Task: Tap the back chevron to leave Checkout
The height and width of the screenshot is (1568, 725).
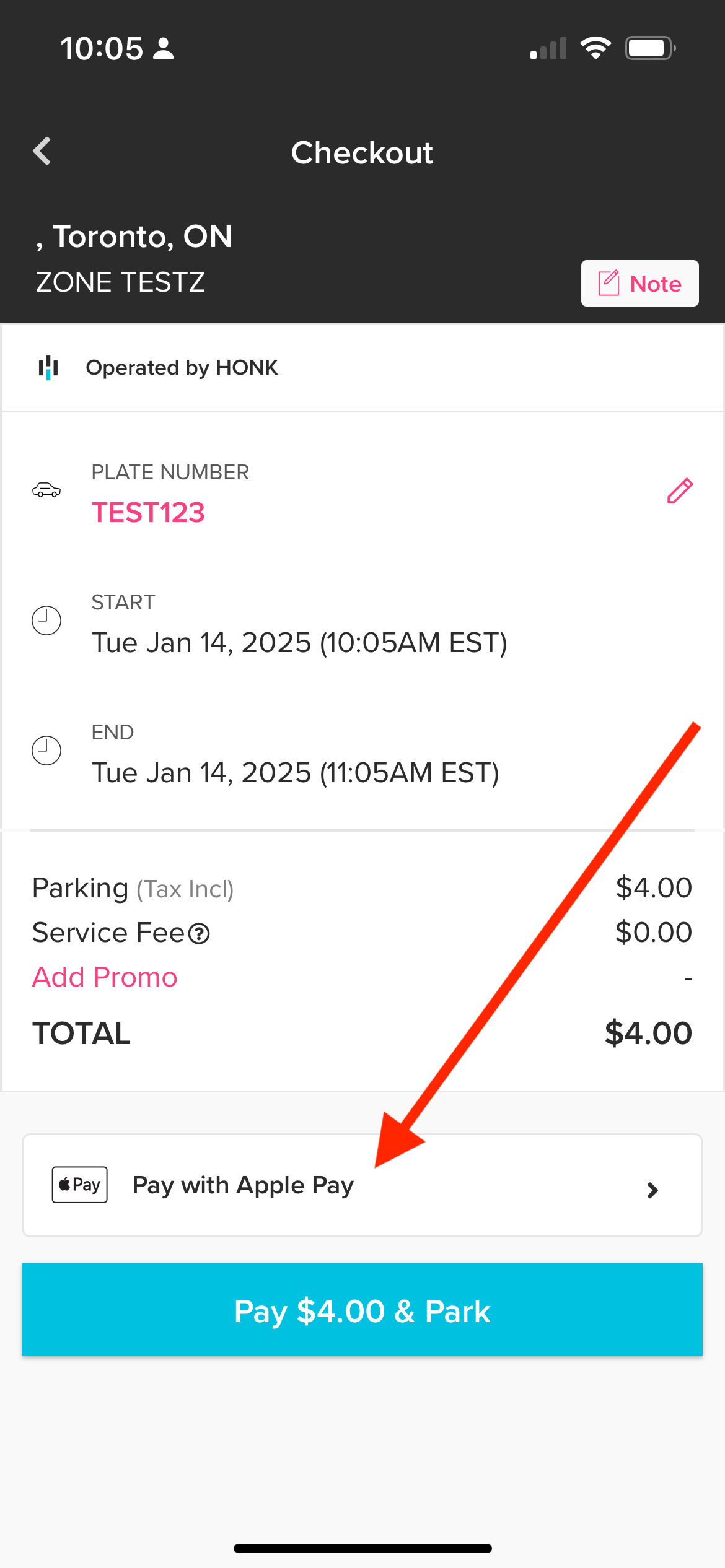Action: pos(42,150)
